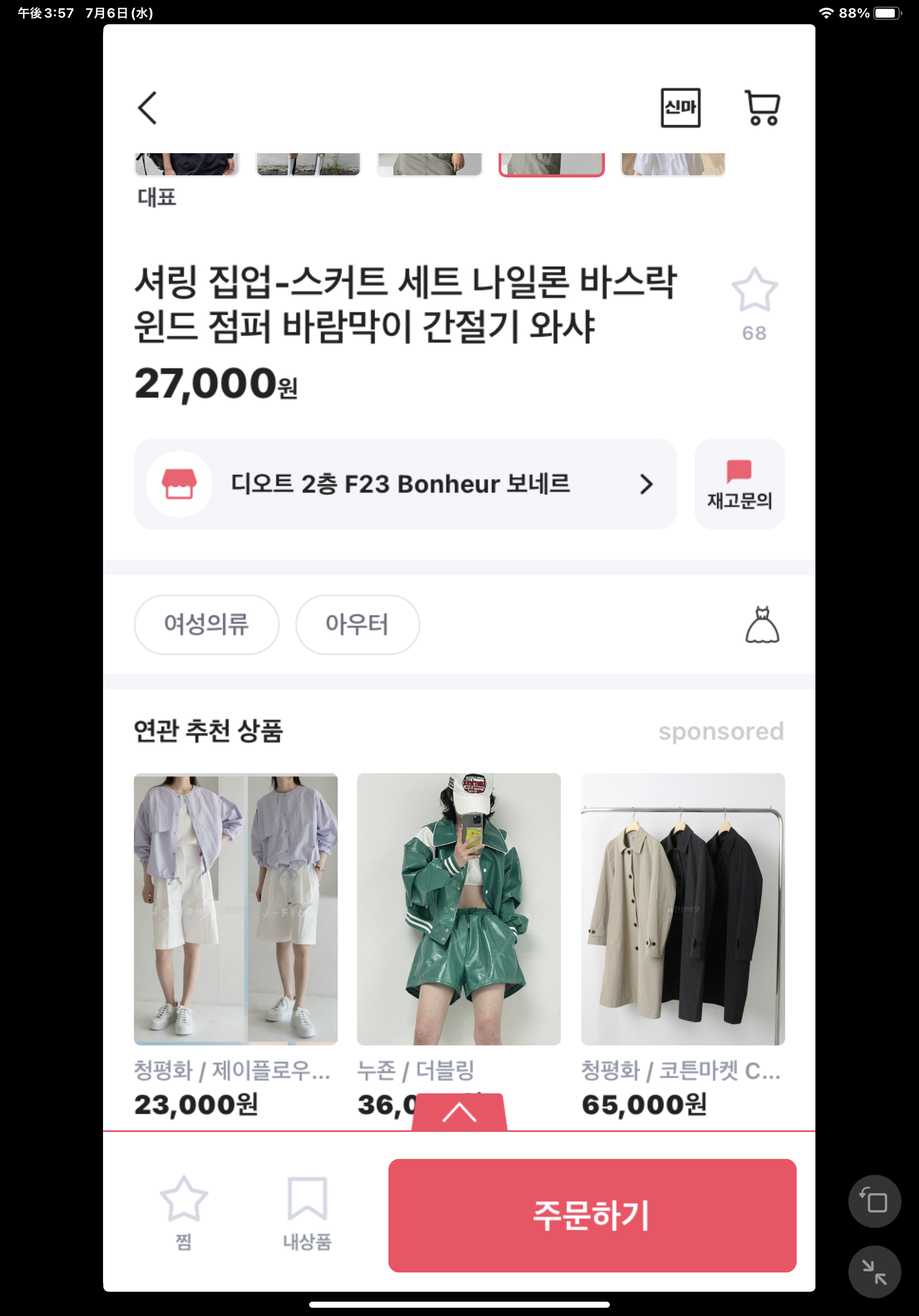Expand the red pull-up arrow panel
Viewport: 919px width, 1316px height.
click(459, 1113)
